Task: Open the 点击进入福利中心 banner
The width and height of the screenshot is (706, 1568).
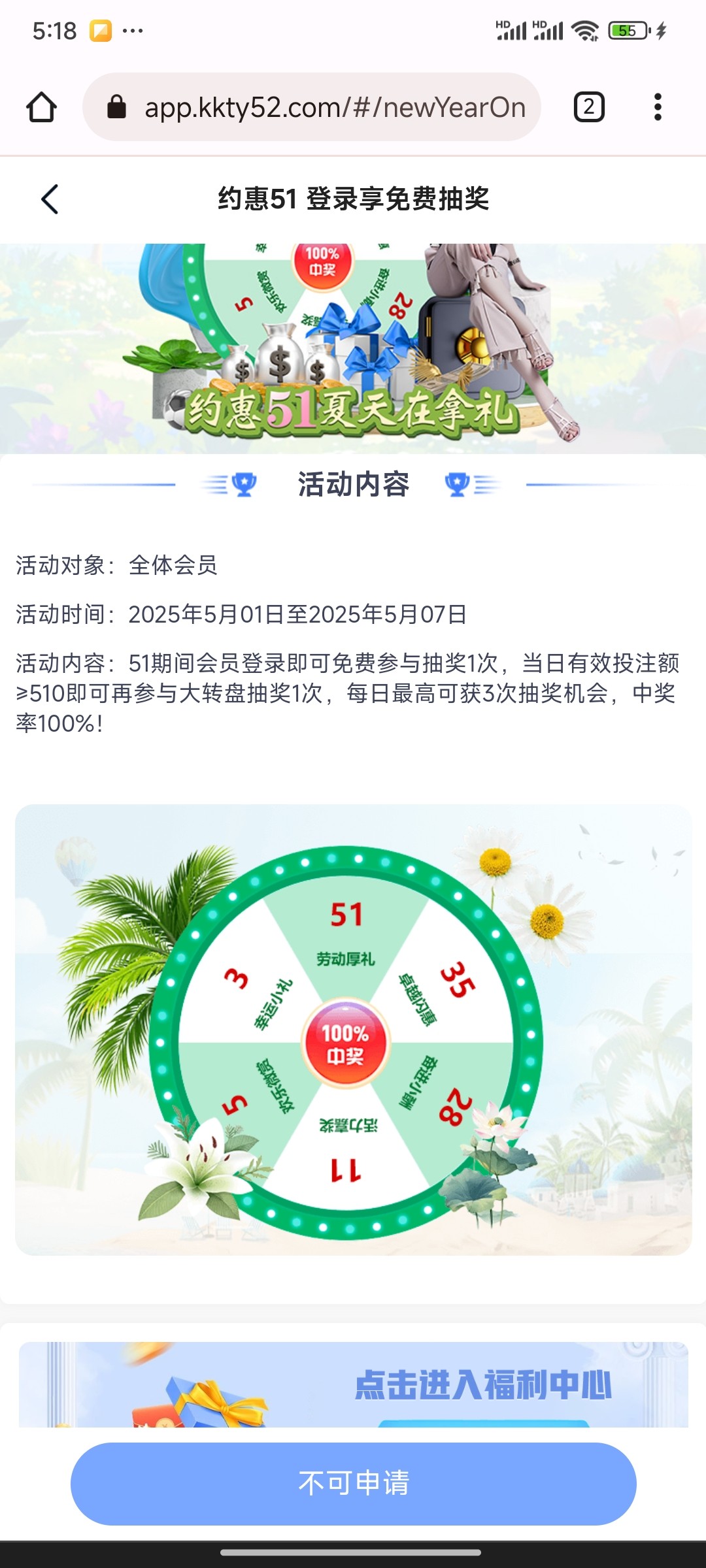Action: coord(353,1385)
